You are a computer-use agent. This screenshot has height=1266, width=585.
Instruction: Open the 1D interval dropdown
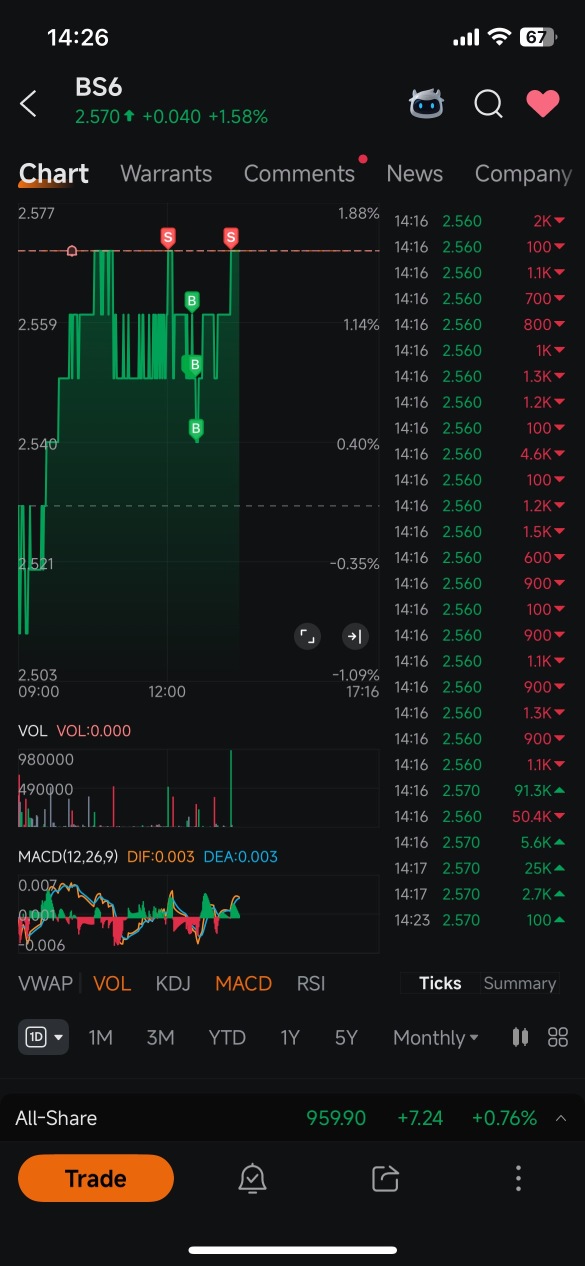[43, 1037]
